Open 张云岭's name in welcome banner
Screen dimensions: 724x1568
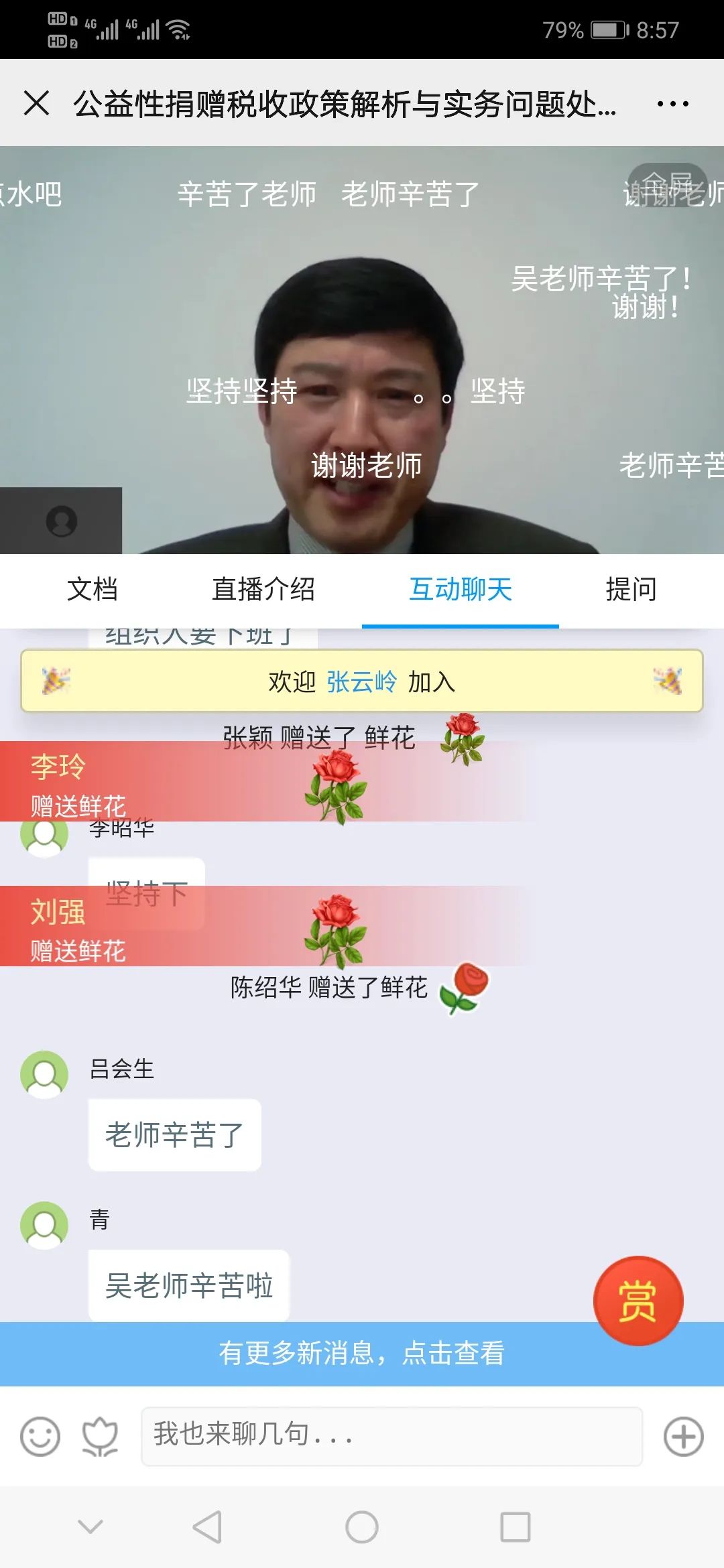point(361,682)
